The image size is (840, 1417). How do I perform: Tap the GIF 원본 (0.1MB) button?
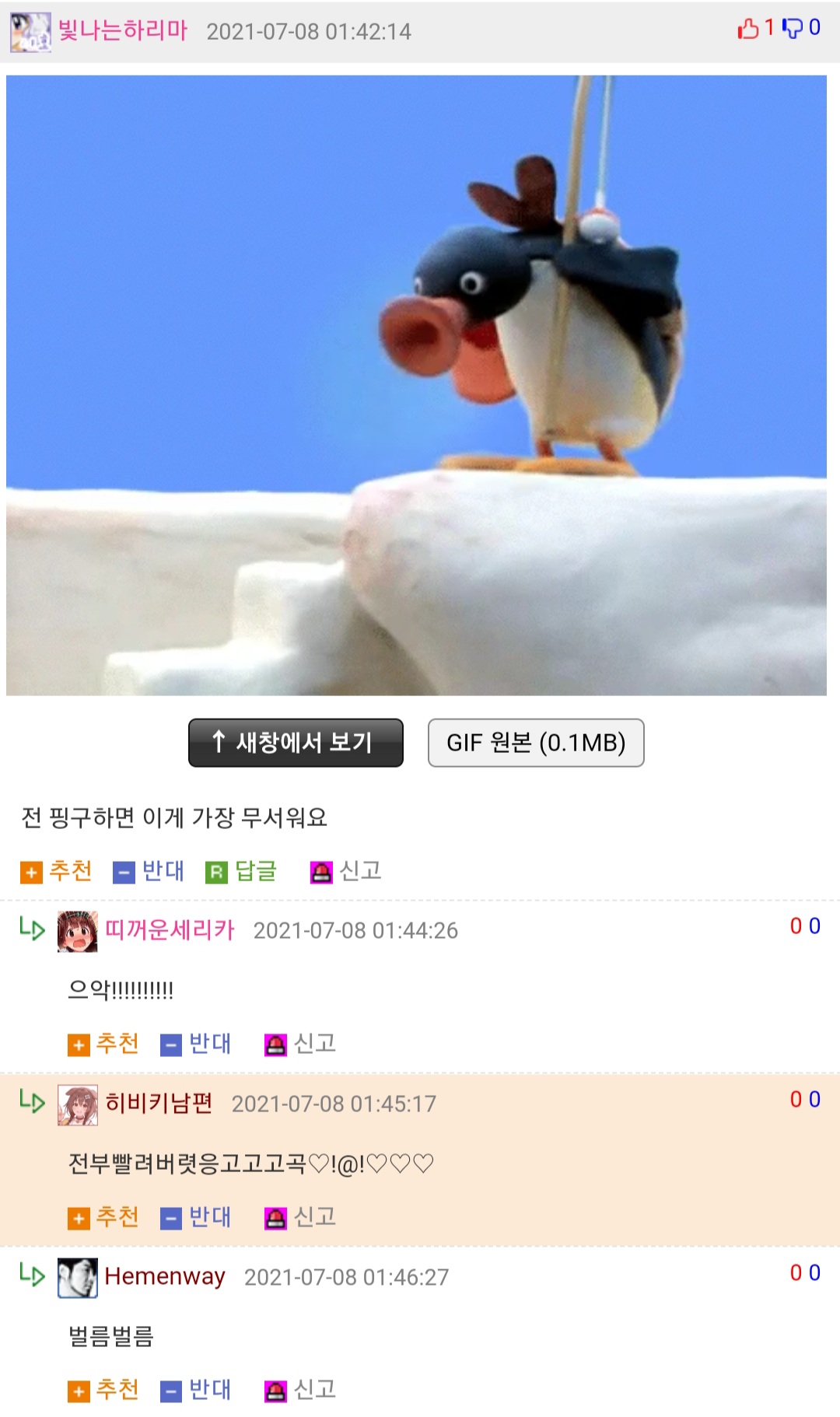536,743
